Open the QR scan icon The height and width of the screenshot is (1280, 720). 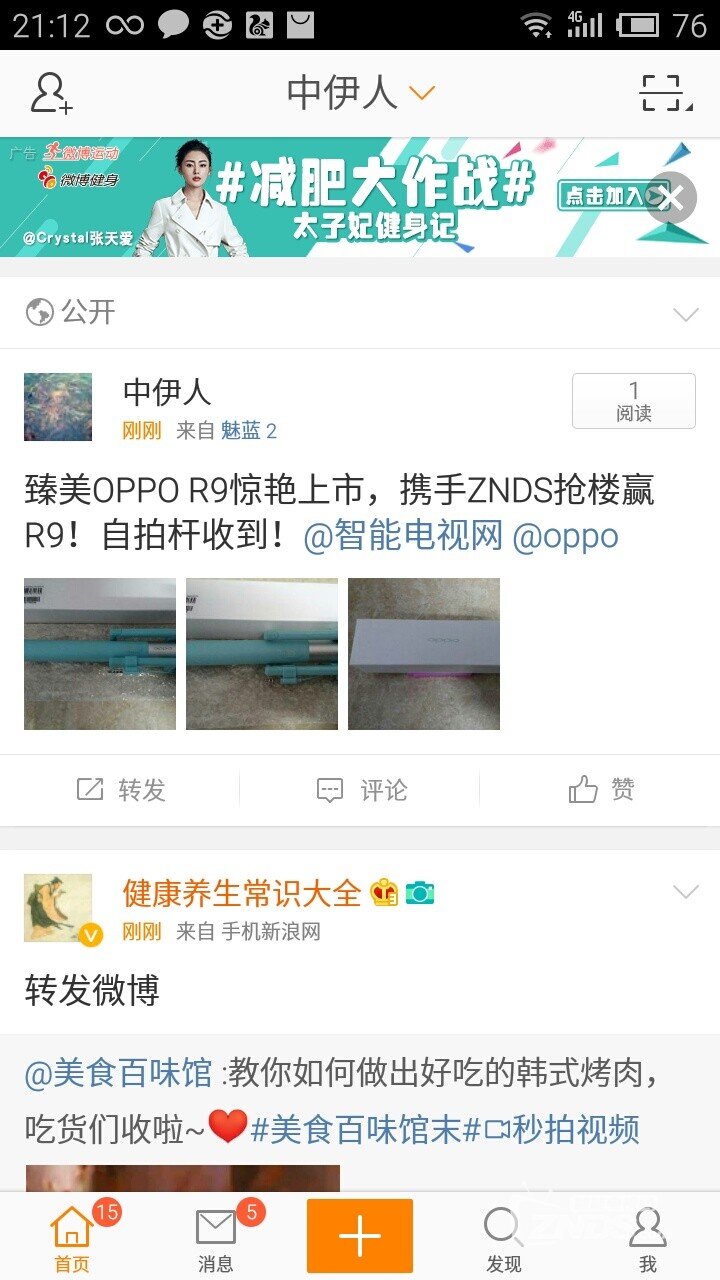665,93
